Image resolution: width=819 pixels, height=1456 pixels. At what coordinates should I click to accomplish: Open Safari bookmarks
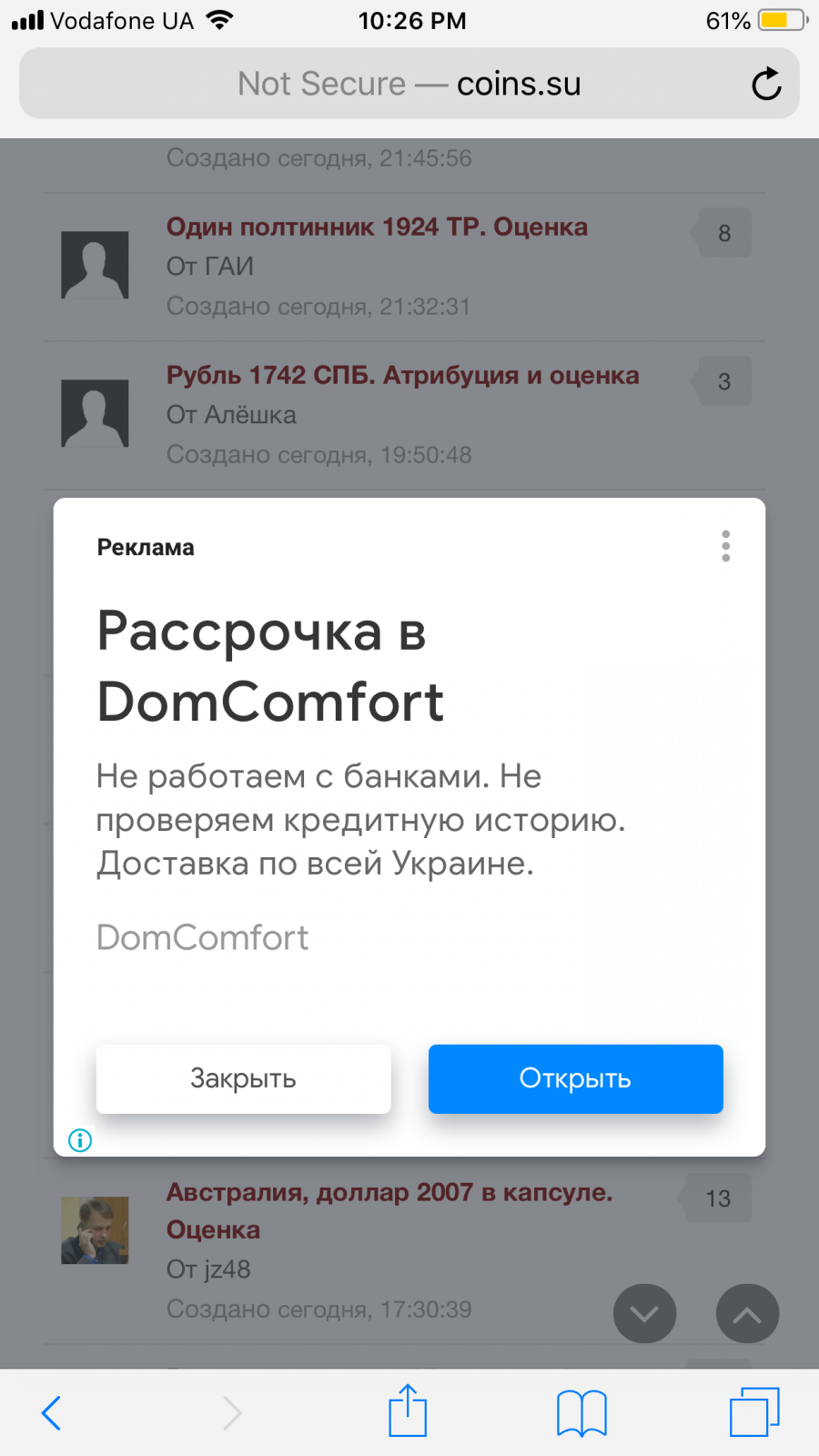(x=581, y=1413)
